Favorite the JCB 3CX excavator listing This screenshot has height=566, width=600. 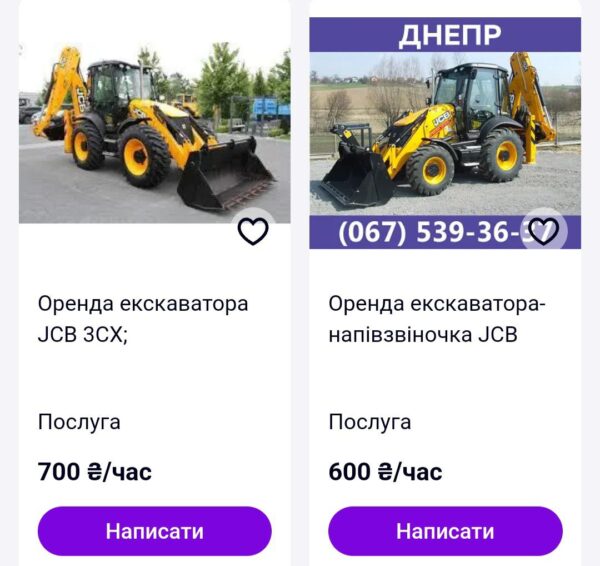tap(253, 231)
